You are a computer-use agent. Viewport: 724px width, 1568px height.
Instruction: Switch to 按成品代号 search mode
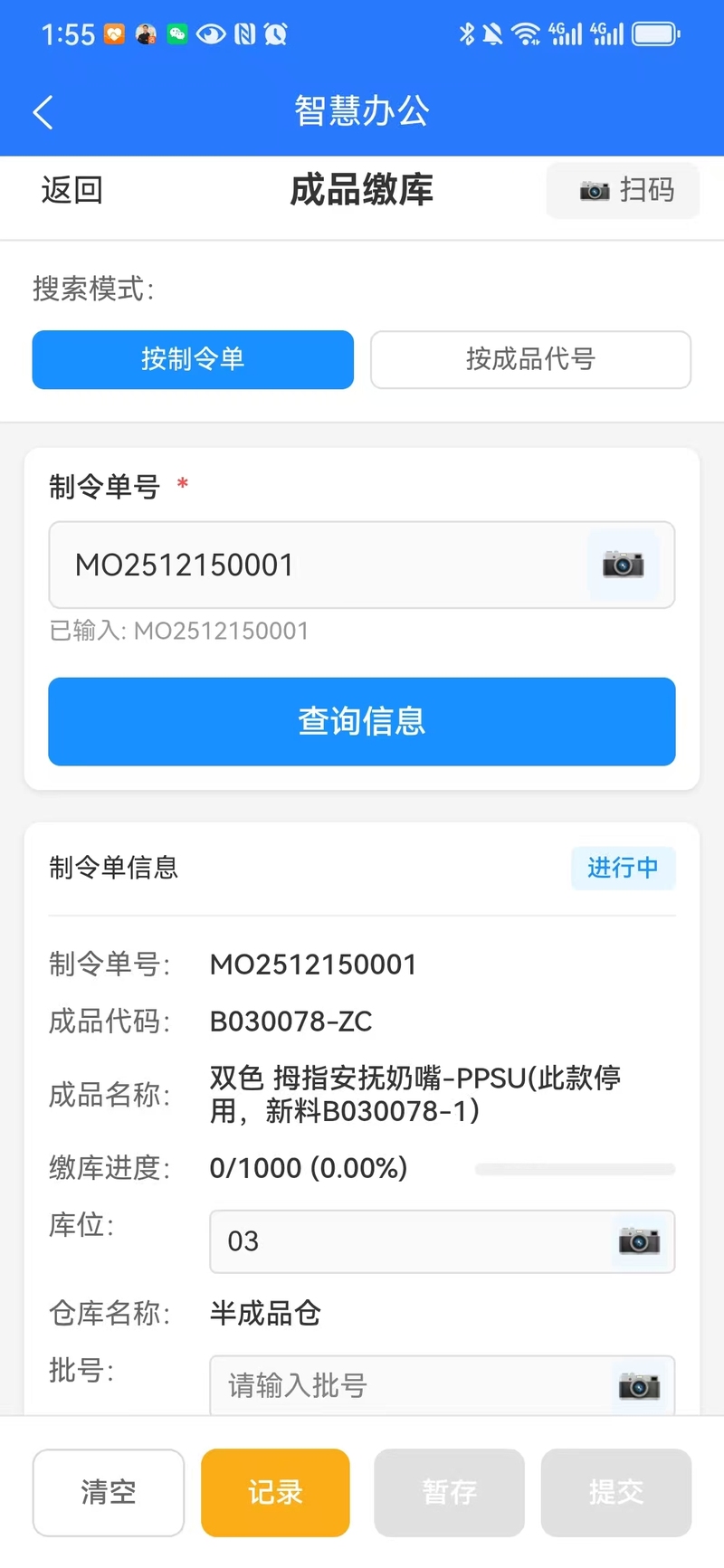530,359
